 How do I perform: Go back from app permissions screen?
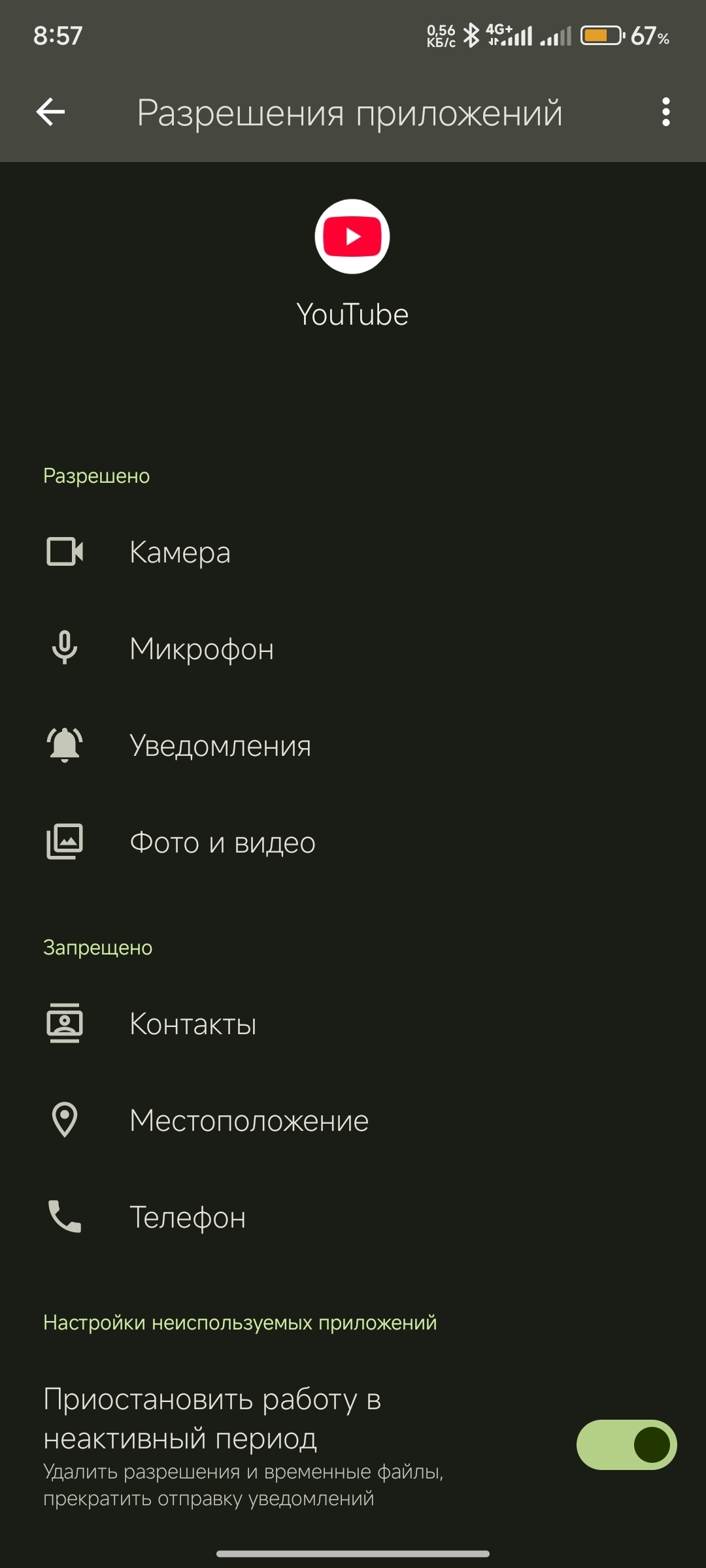[50, 112]
